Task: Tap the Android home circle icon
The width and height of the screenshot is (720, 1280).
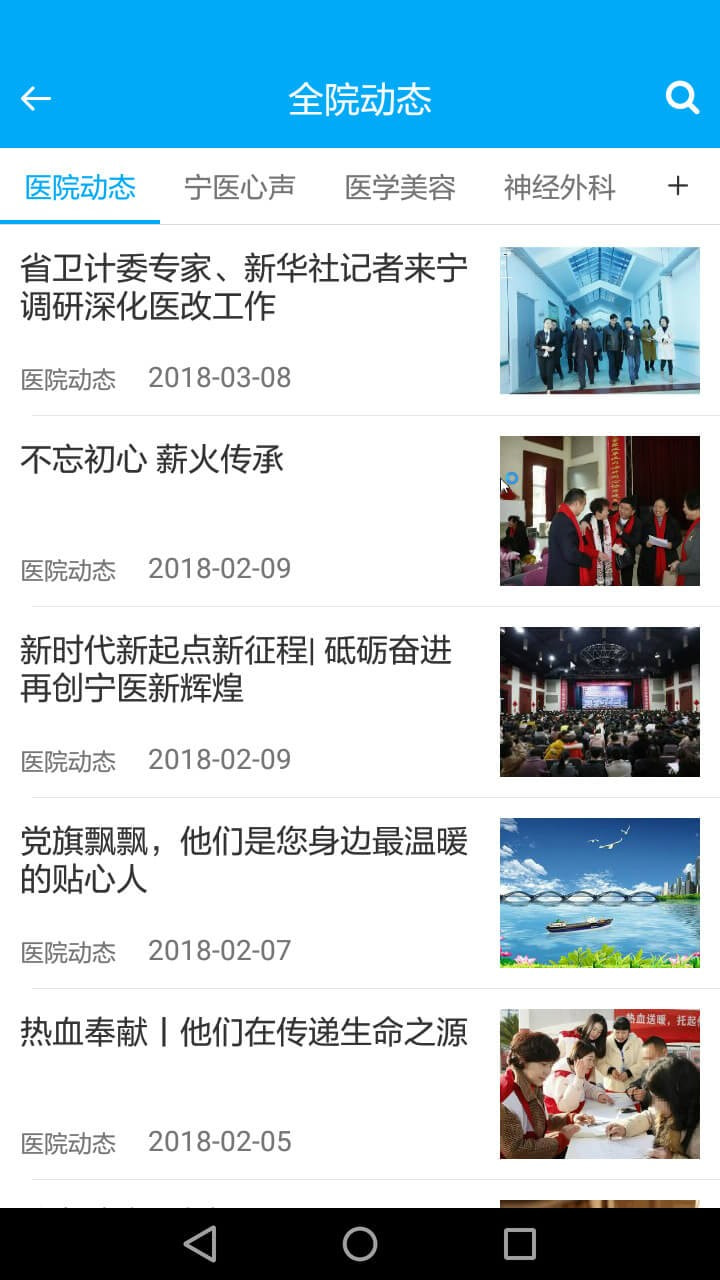Action: point(360,1243)
